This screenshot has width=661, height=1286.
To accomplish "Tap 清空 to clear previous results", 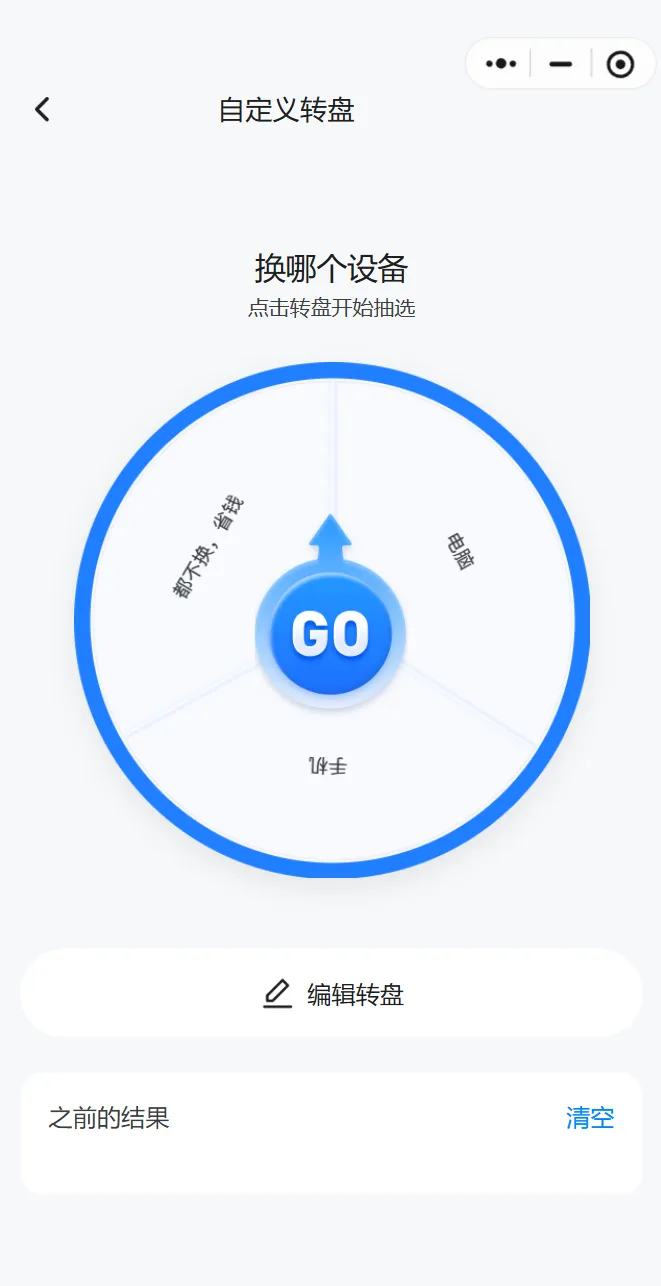I will [x=590, y=1118].
